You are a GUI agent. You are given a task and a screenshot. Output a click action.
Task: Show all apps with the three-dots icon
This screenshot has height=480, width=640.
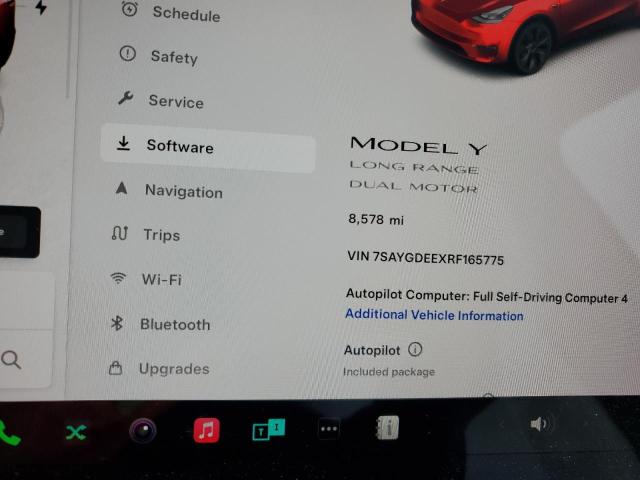[329, 428]
